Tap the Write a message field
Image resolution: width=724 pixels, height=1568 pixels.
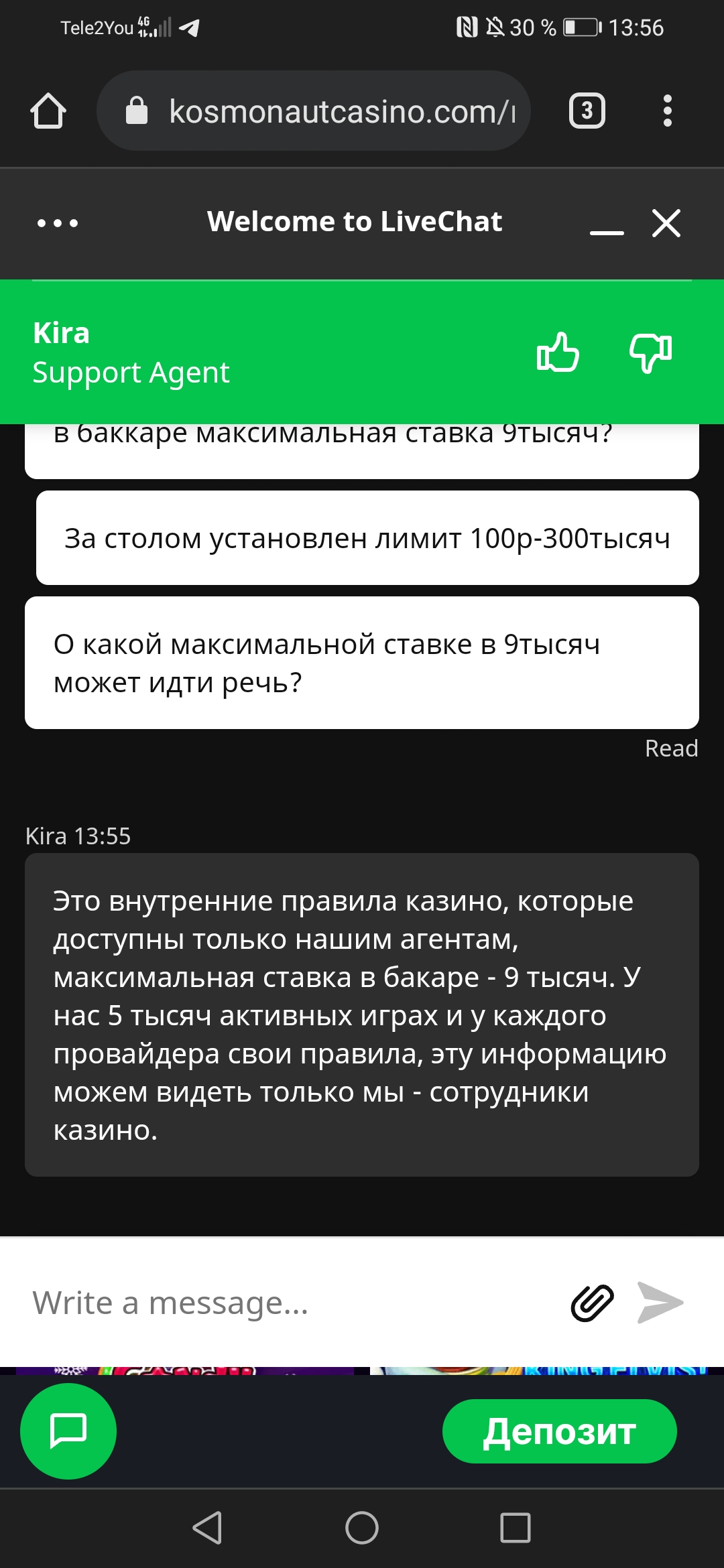(288, 1303)
